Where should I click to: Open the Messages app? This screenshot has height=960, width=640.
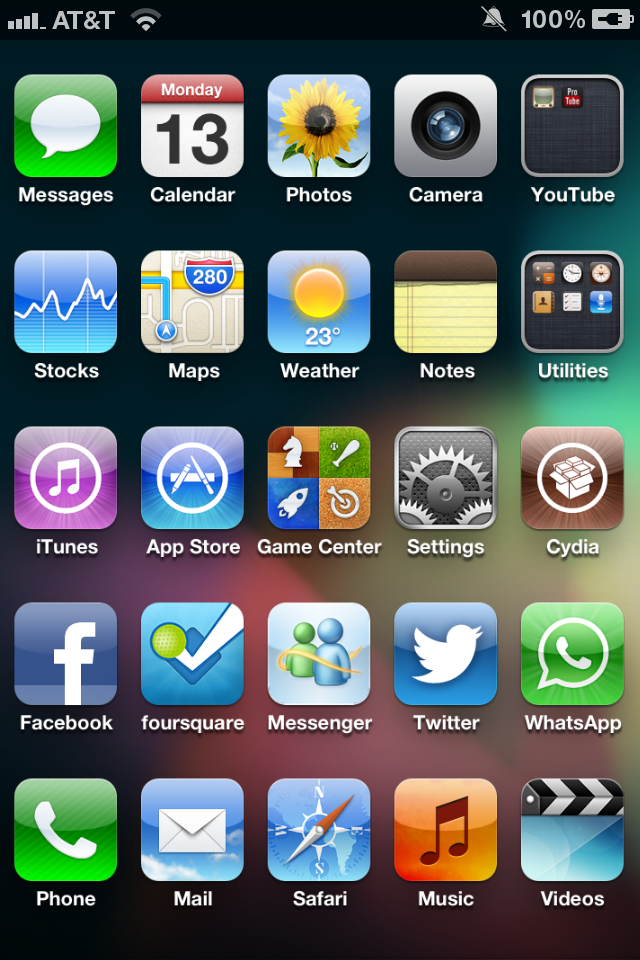tap(66, 126)
